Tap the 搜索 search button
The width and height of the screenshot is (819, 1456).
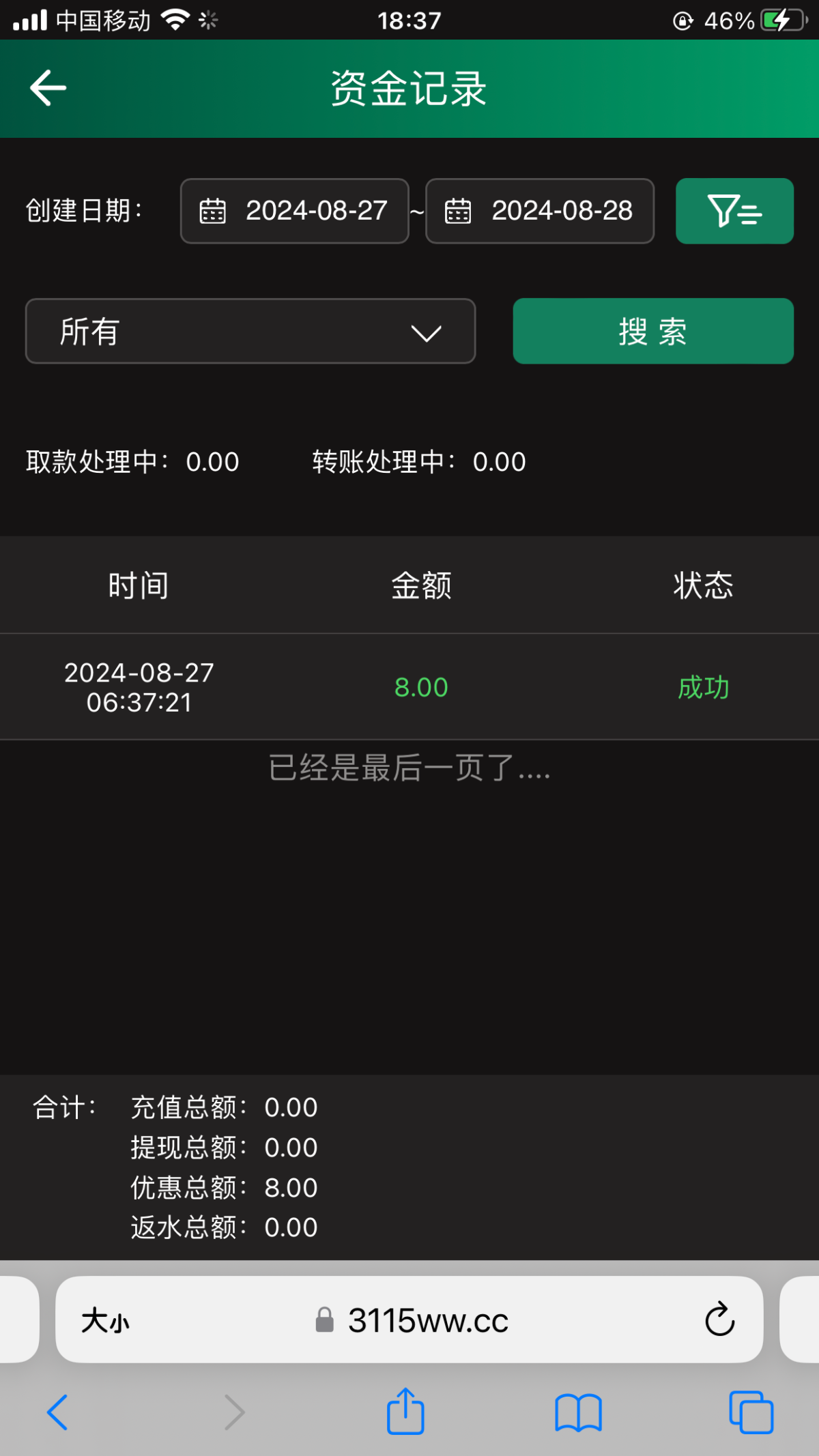point(653,332)
